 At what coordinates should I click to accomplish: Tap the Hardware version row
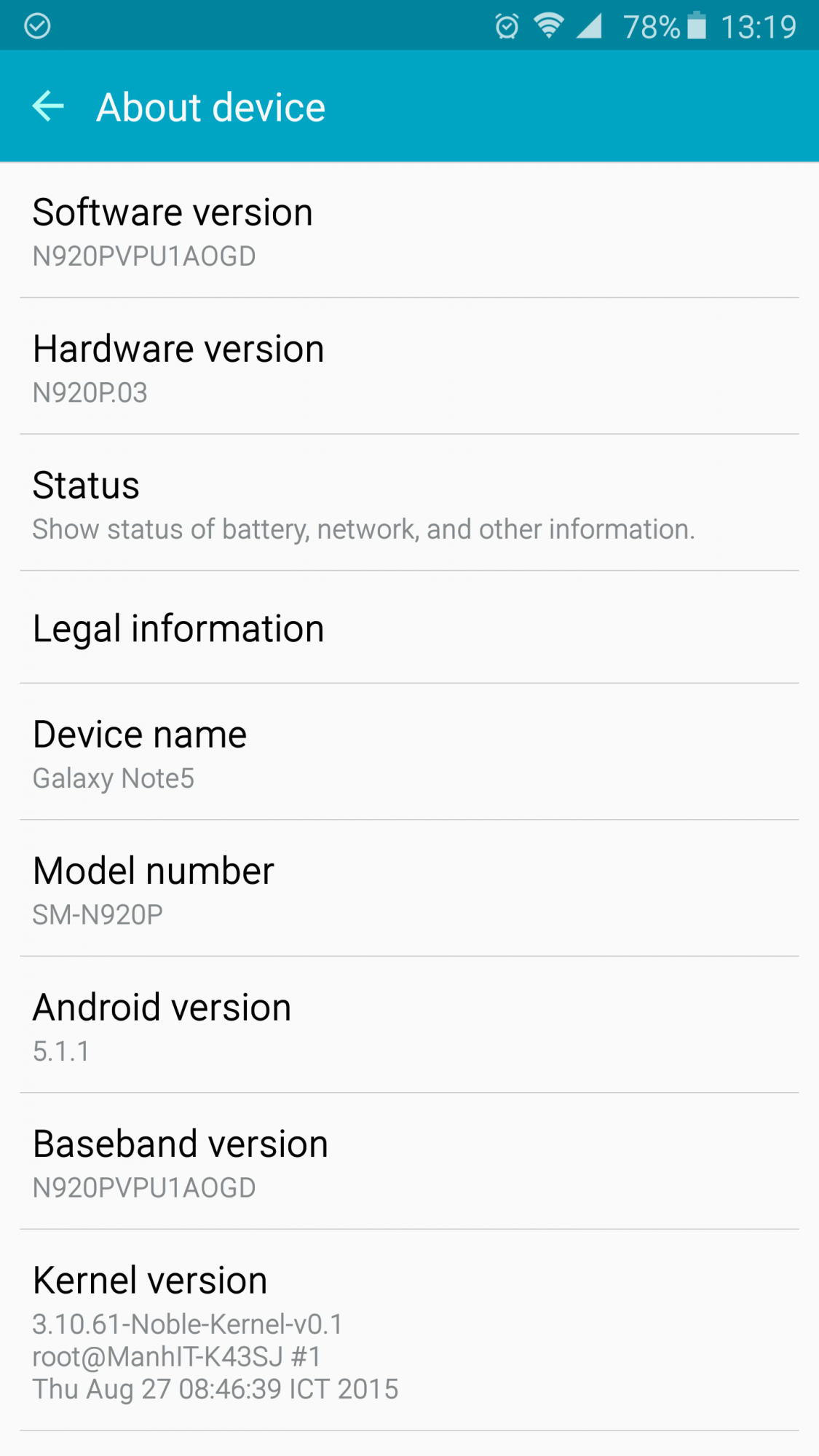tap(409, 366)
